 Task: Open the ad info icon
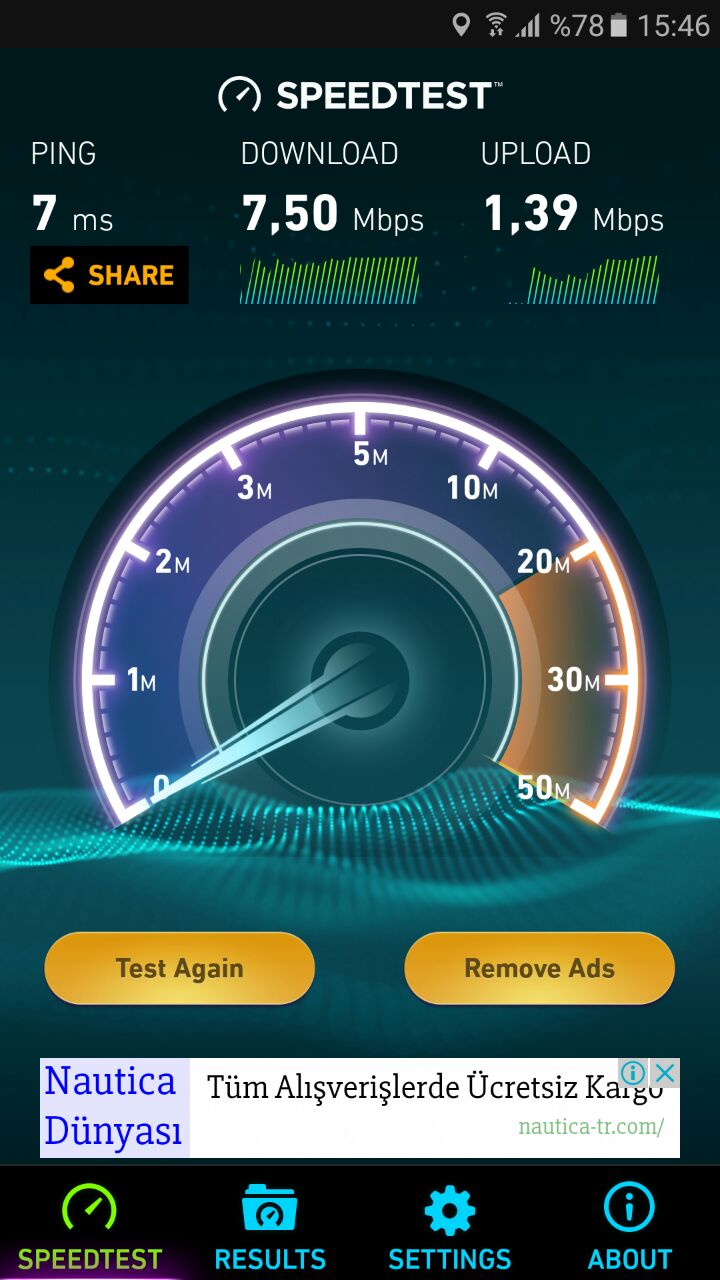pyautogui.click(x=633, y=1073)
